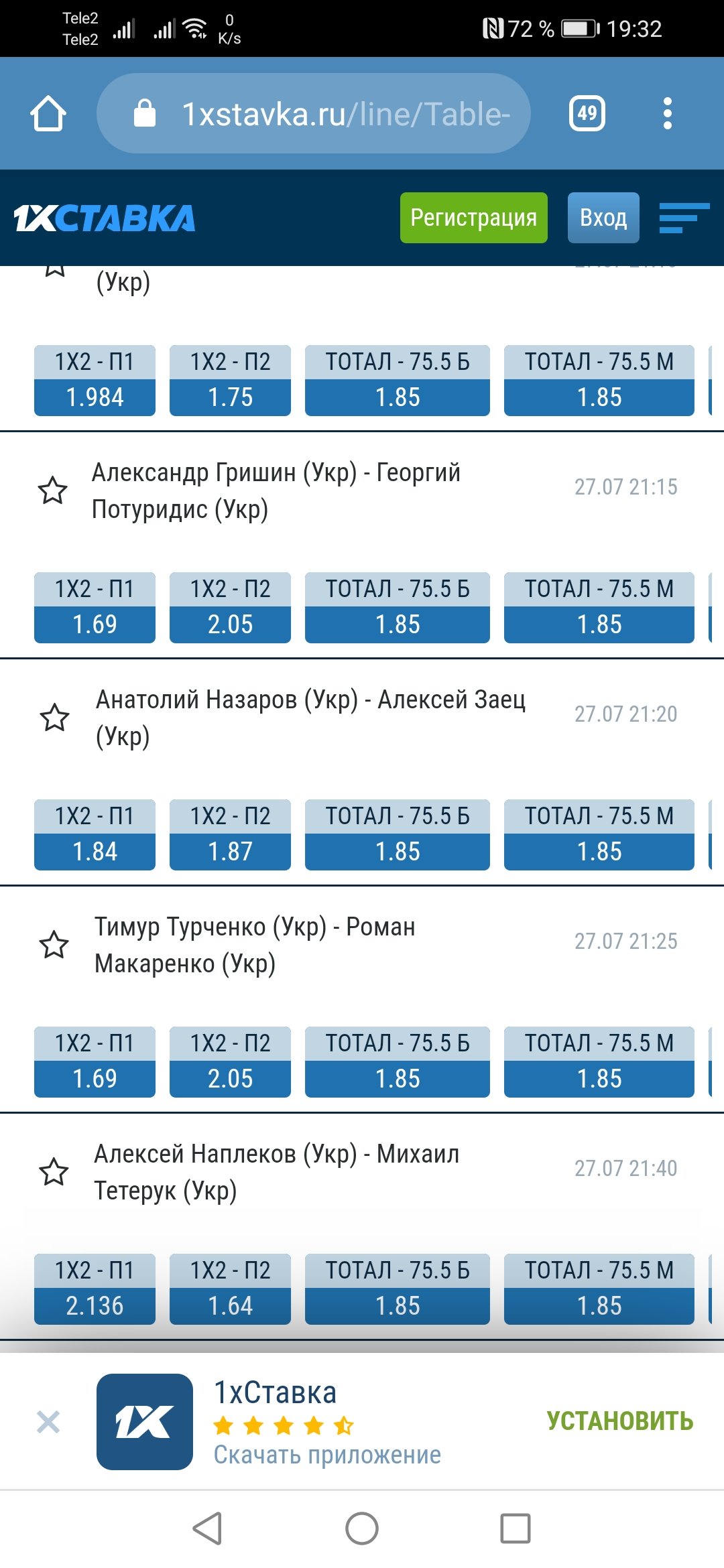Open the site hamburger menu

coord(684,218)
